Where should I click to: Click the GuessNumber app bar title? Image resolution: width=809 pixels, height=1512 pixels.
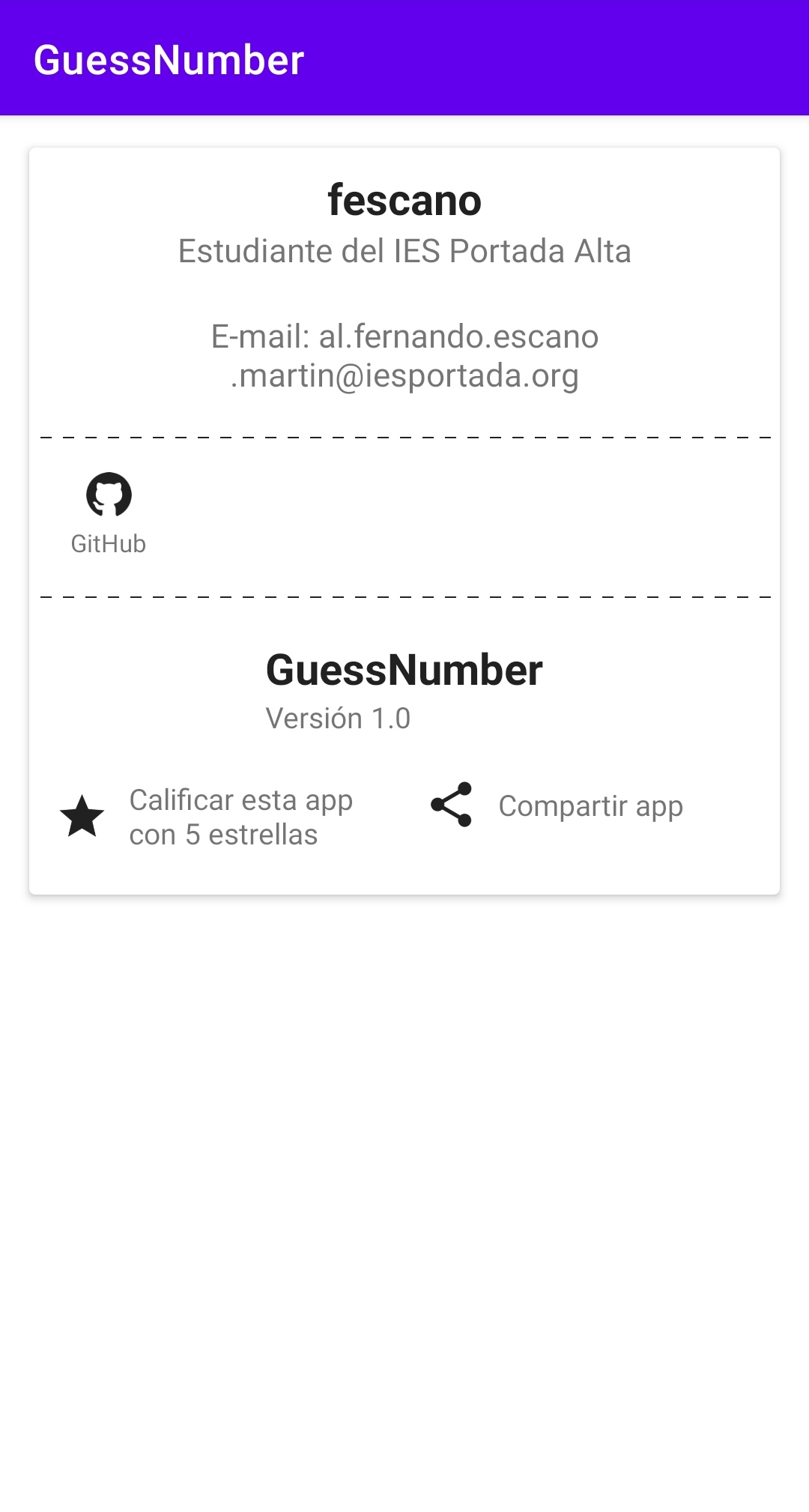tap(168, 60)
